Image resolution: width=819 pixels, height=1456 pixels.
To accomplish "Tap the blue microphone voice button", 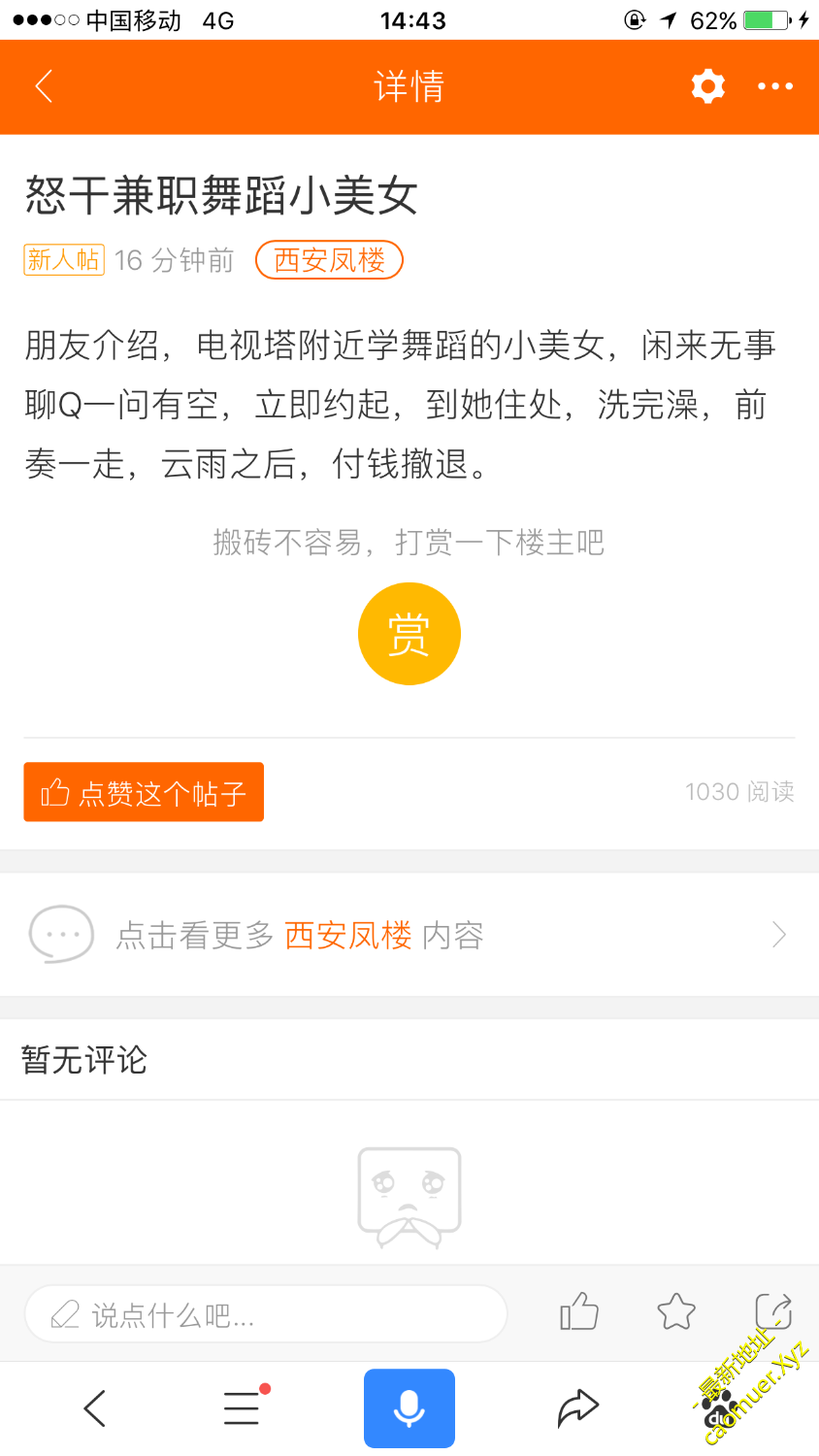I will pyautogui.click(x=409, y=1407).
